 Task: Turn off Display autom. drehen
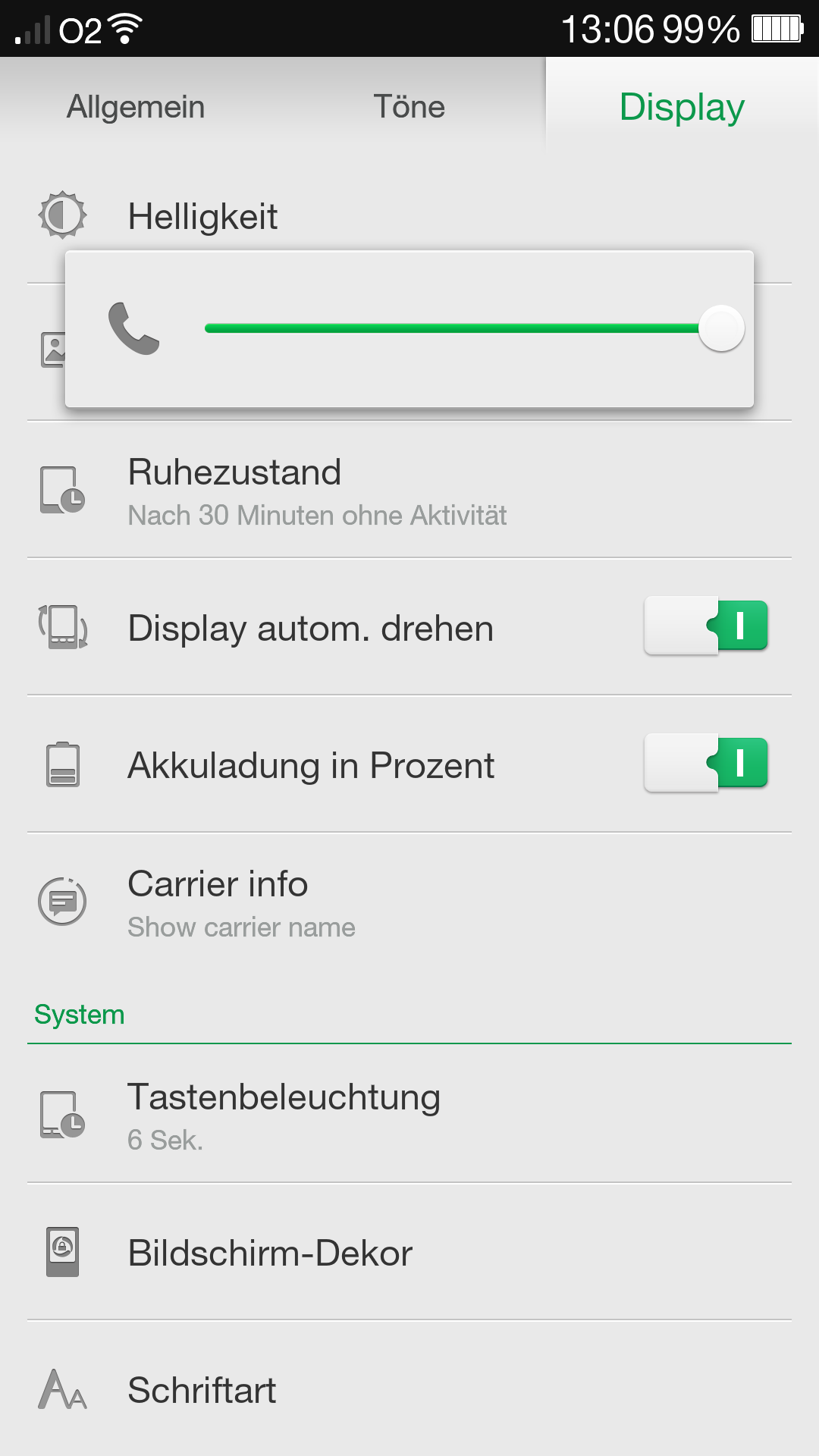pyautogui.click(x=706, y=626)
